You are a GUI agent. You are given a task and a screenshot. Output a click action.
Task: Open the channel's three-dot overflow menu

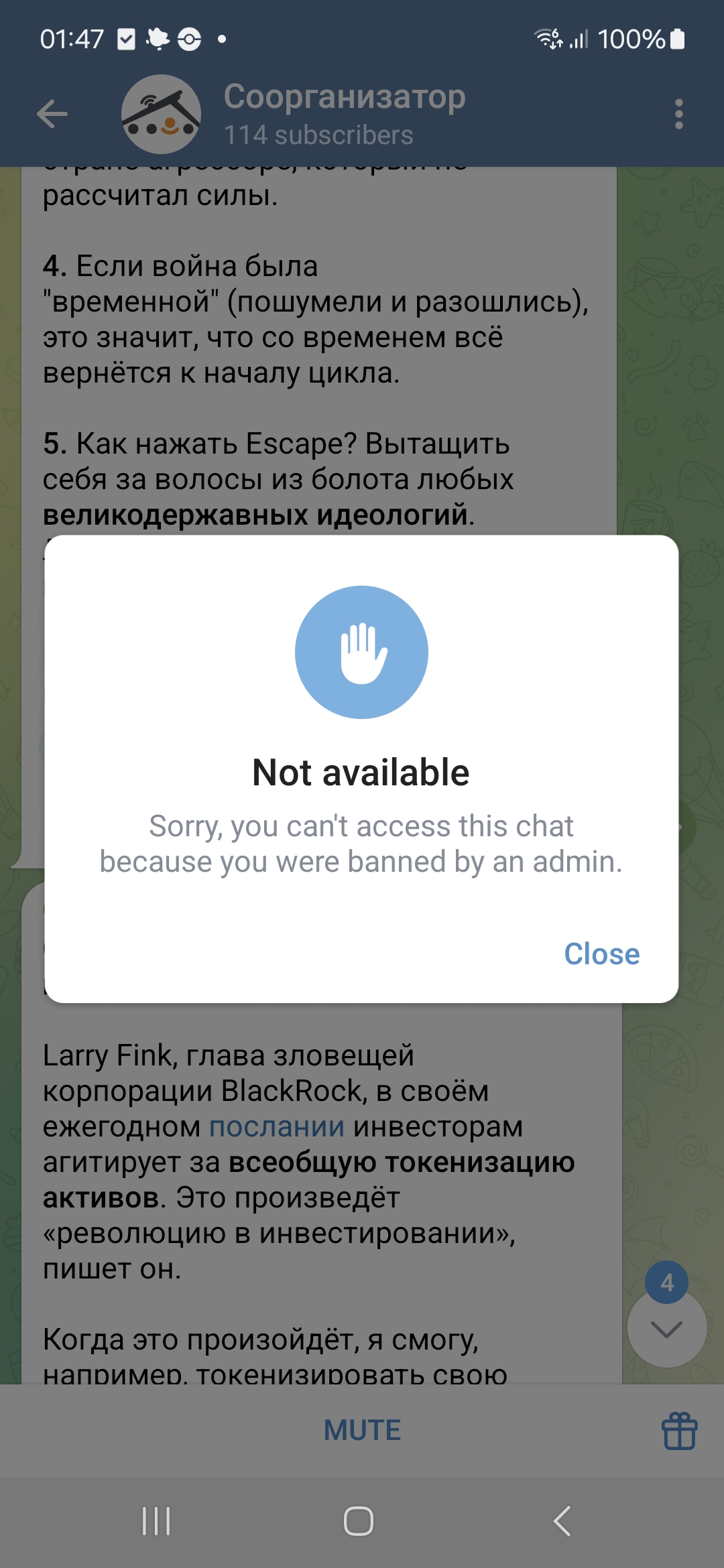coord(679,114)
